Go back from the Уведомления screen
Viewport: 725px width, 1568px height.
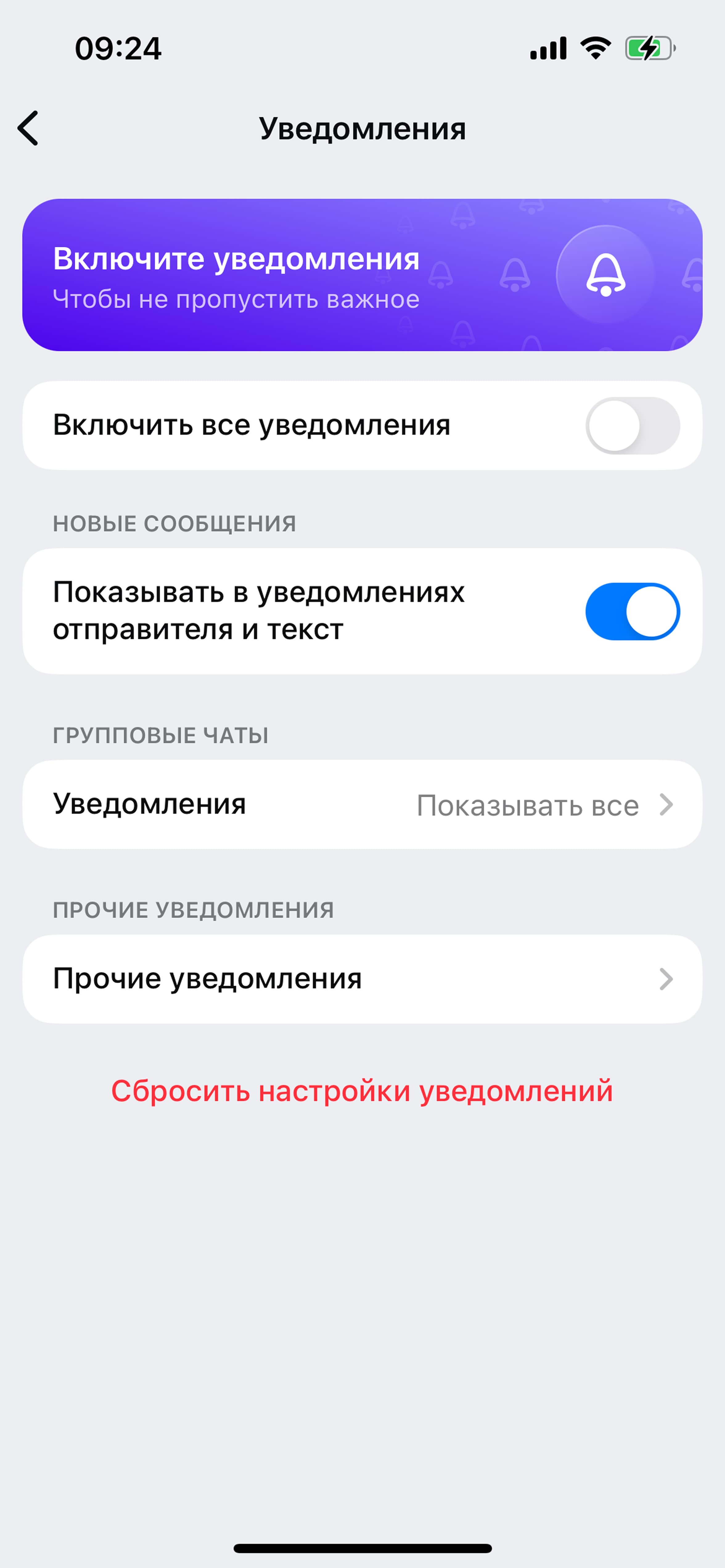pyautogui.click(x=28, y=128)
